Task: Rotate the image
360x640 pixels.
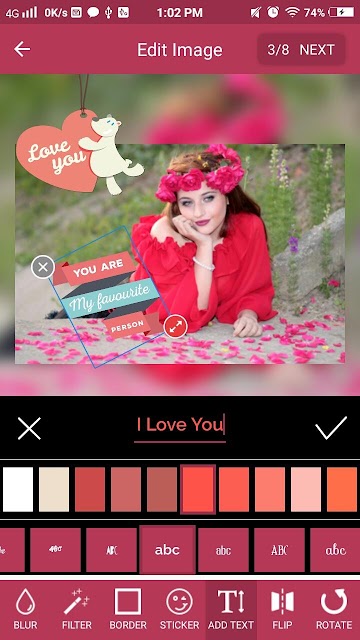Action: coord(334,609)
